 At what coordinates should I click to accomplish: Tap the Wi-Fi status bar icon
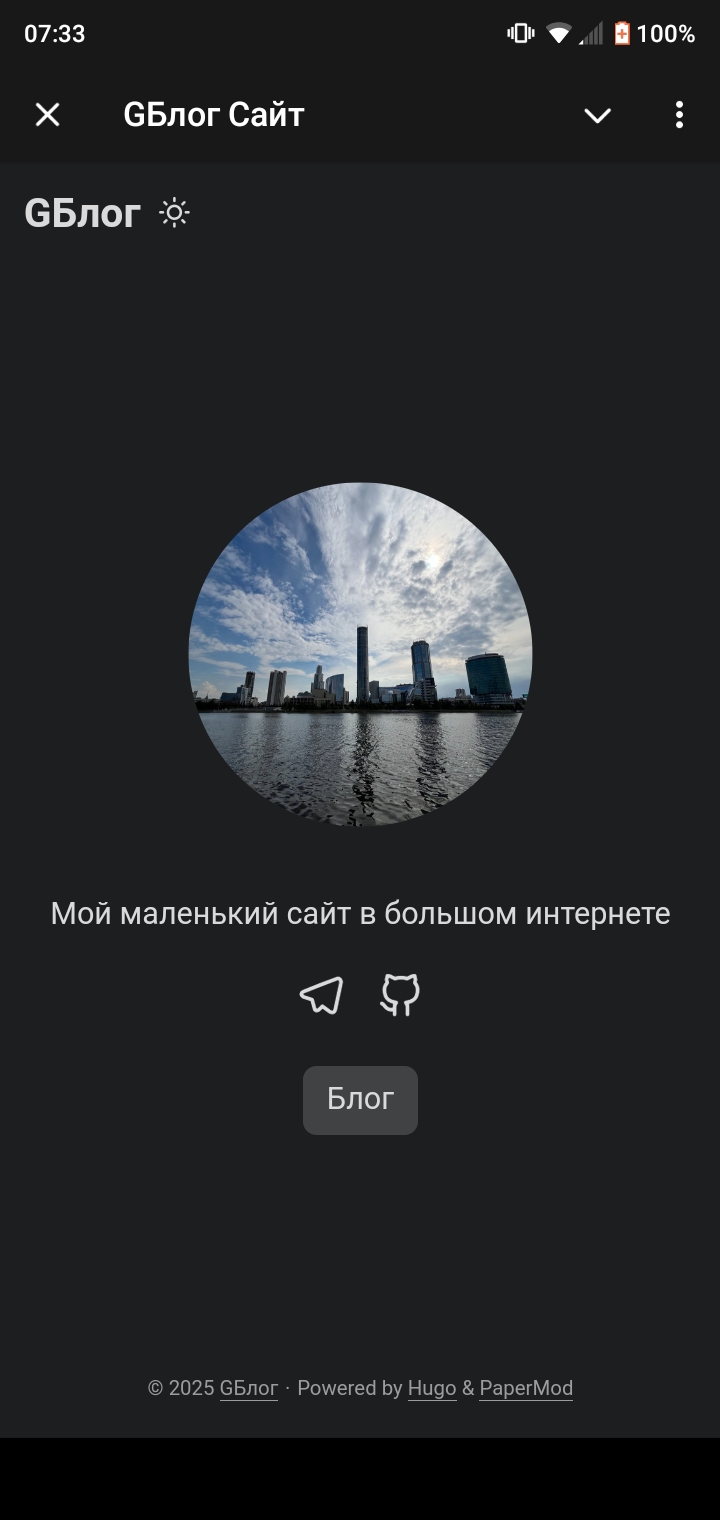[560, 33]
